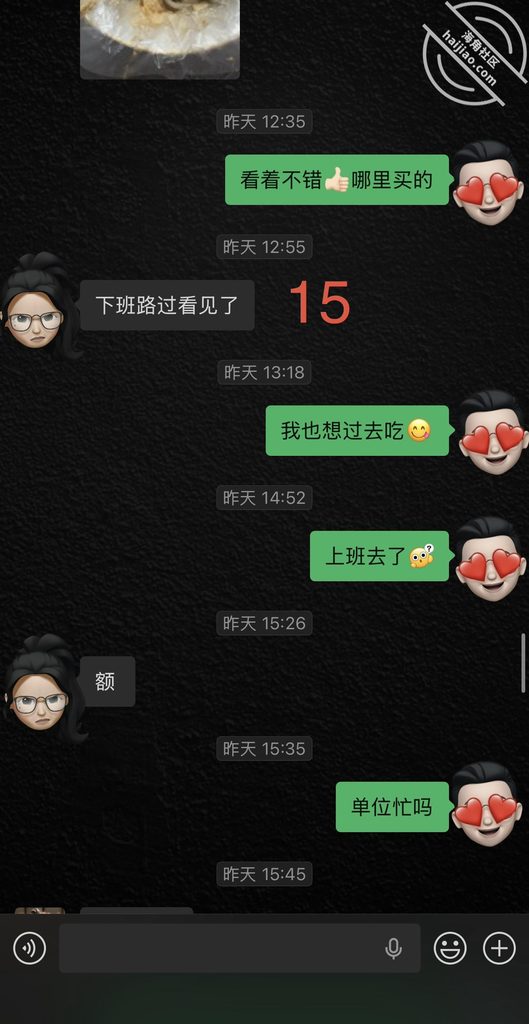Switch to voice message input
Image resolution: width=529 pixels, height=1024 pixels.
point(29,948)
